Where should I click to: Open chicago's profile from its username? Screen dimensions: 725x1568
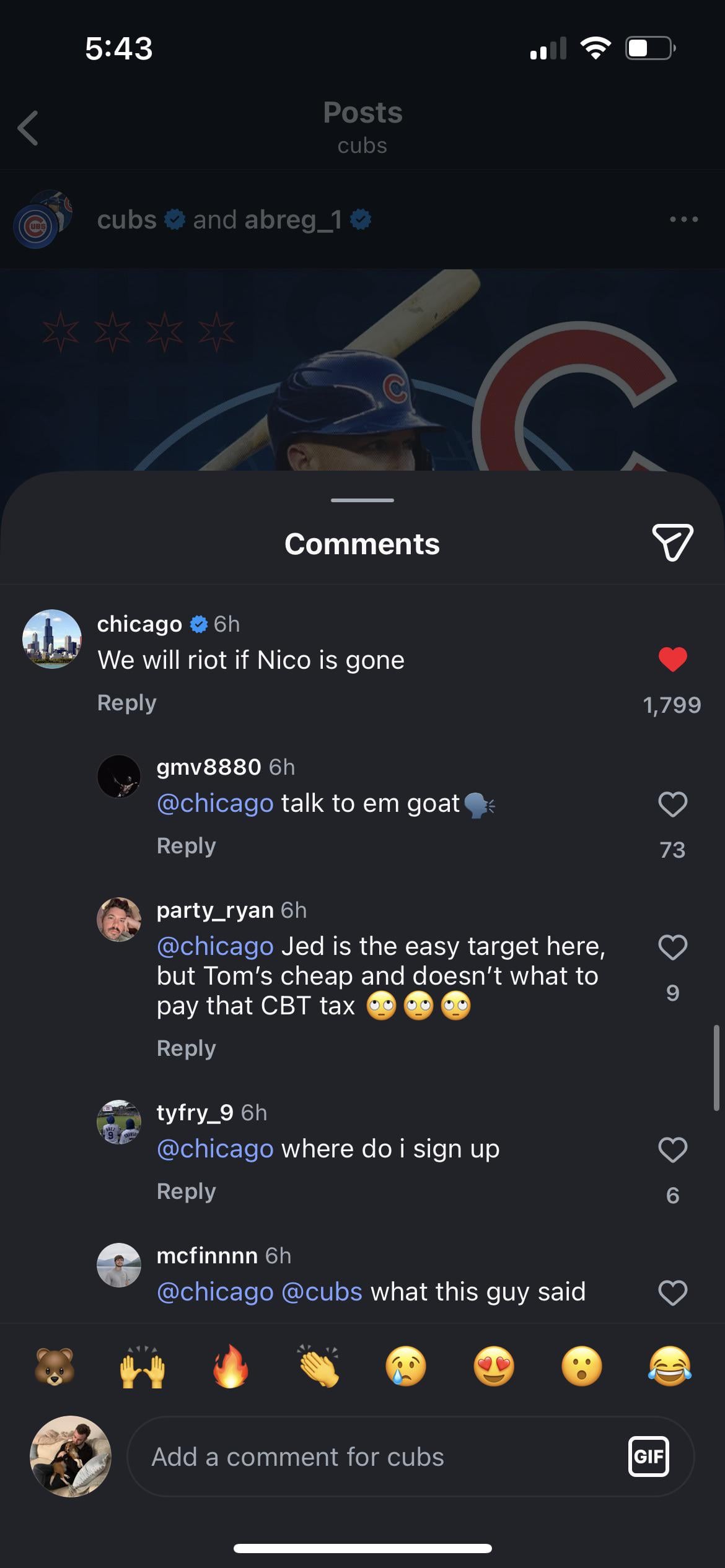pyautogui.click(x=139, y=624)
